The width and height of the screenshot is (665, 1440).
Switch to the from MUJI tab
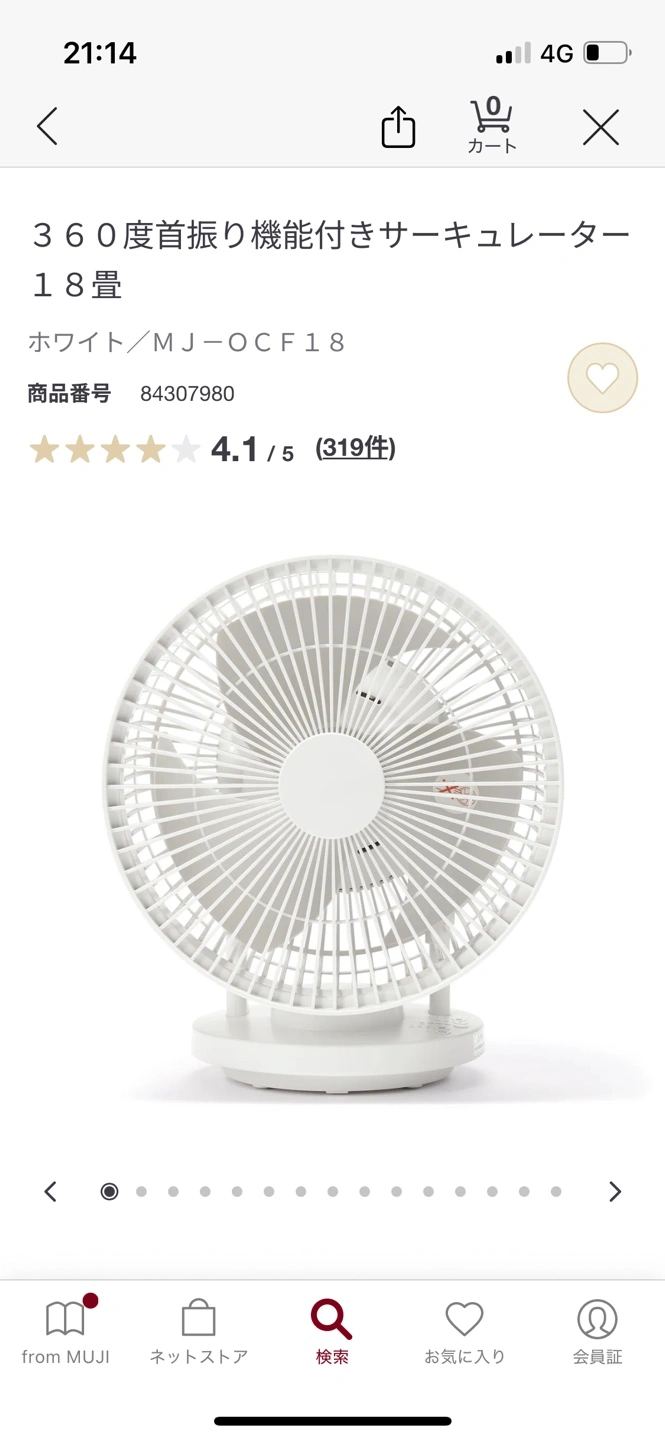pos(66,1332)
